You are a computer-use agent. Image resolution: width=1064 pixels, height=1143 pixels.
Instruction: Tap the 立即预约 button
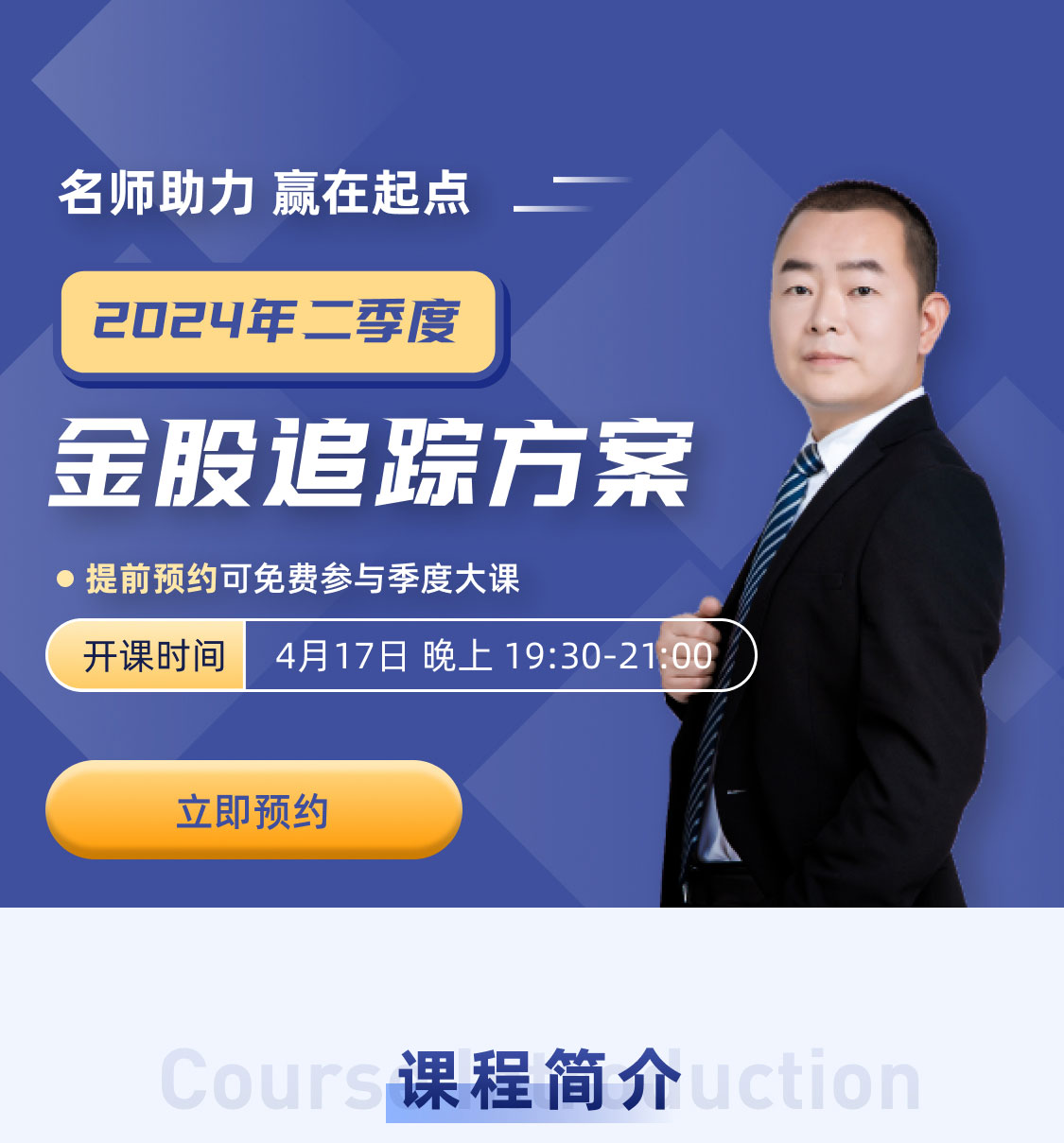(253, 810)
